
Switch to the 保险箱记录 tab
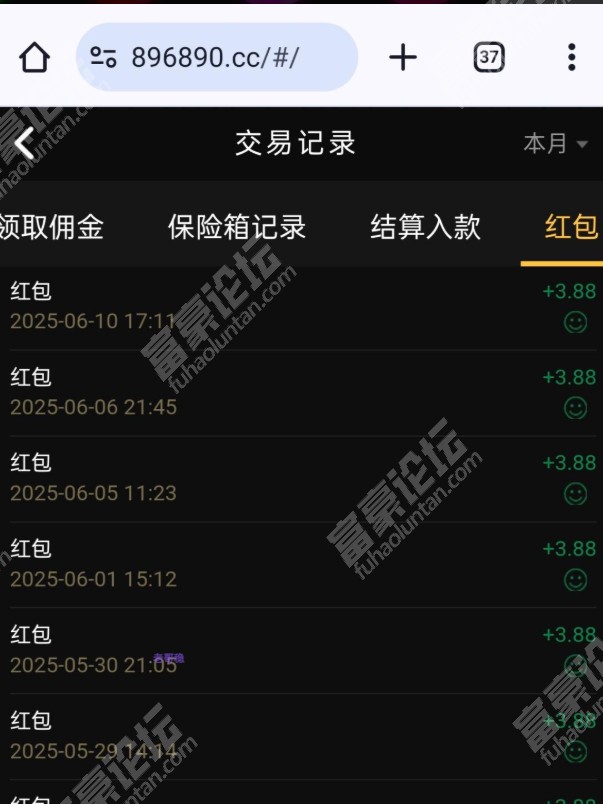coord(236,227)
